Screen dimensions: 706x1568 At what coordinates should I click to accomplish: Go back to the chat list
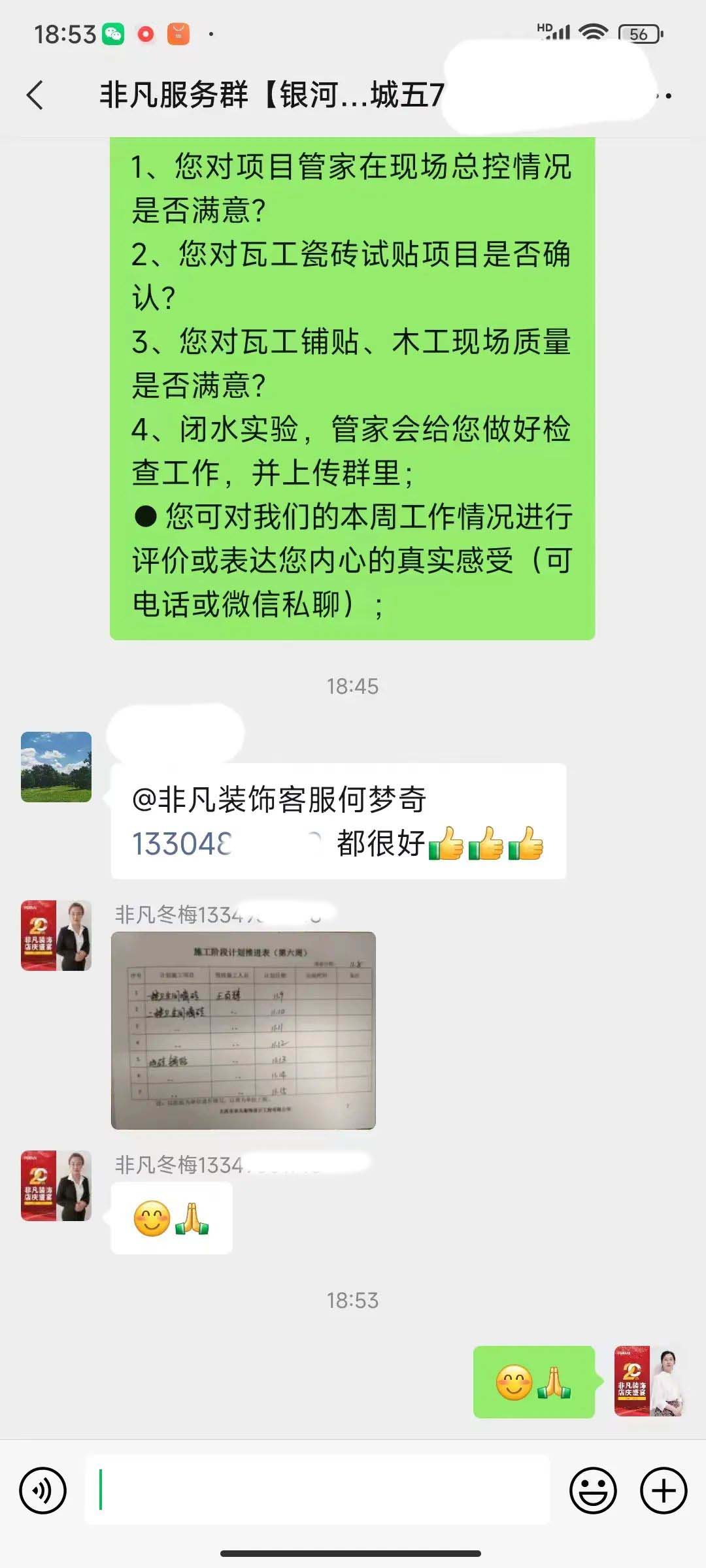(x=35, y=95)
